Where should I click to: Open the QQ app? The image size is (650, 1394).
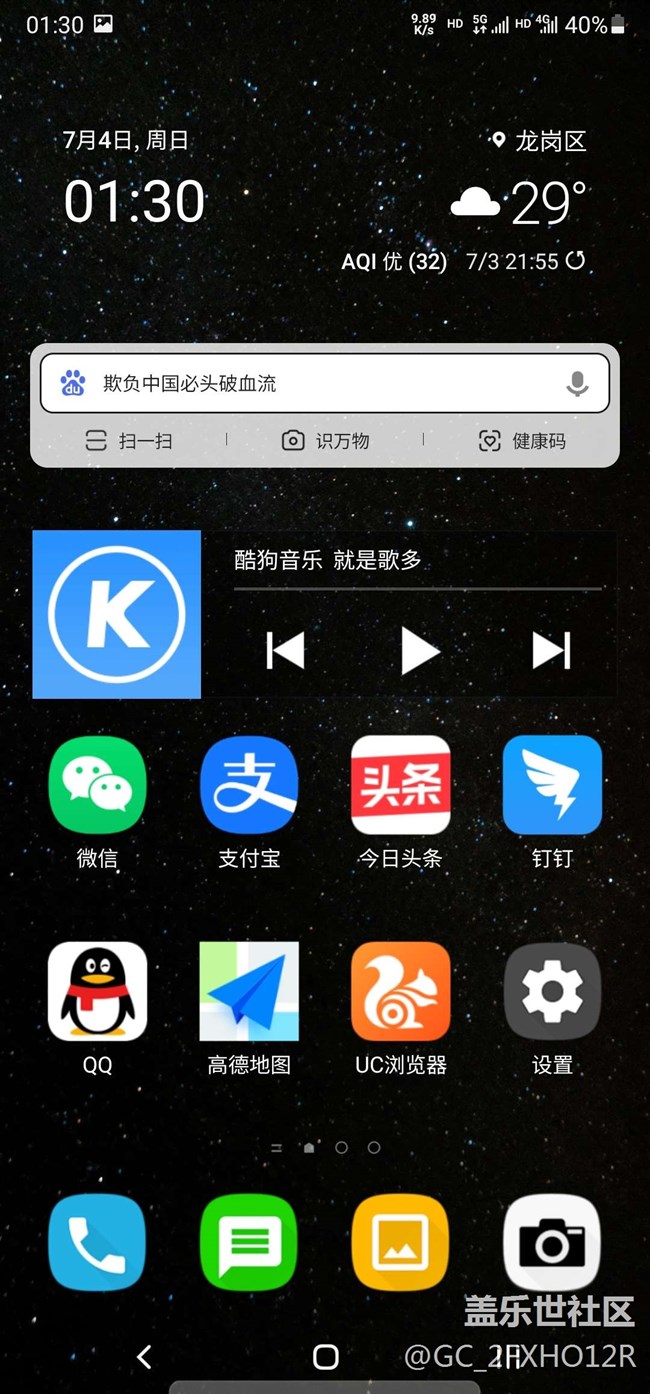click(x=98, y=991)
